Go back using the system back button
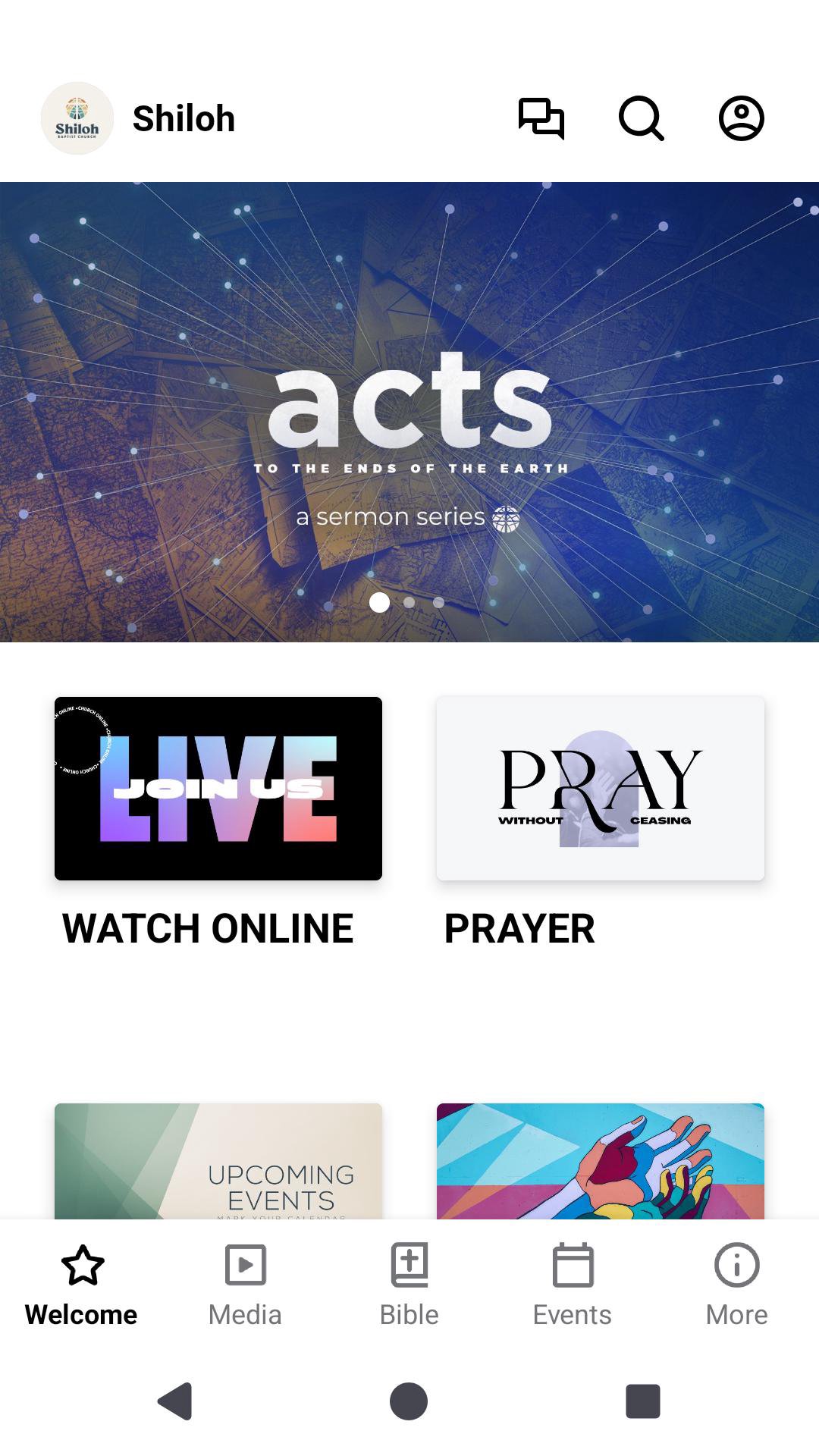The width and height of the screenshot is (819, 1456). pos(175,1401)
